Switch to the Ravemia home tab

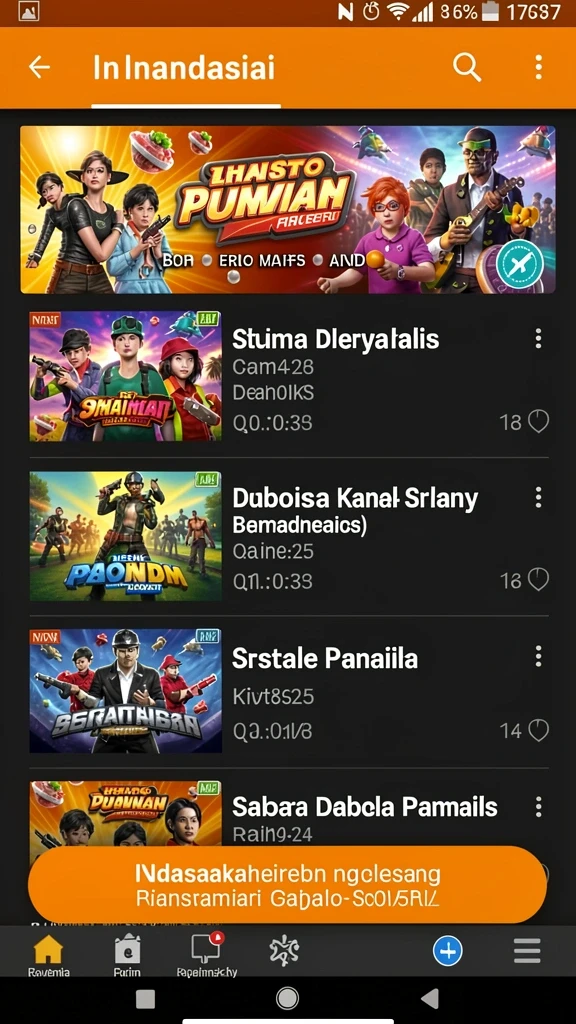click(x=48, y=955)
